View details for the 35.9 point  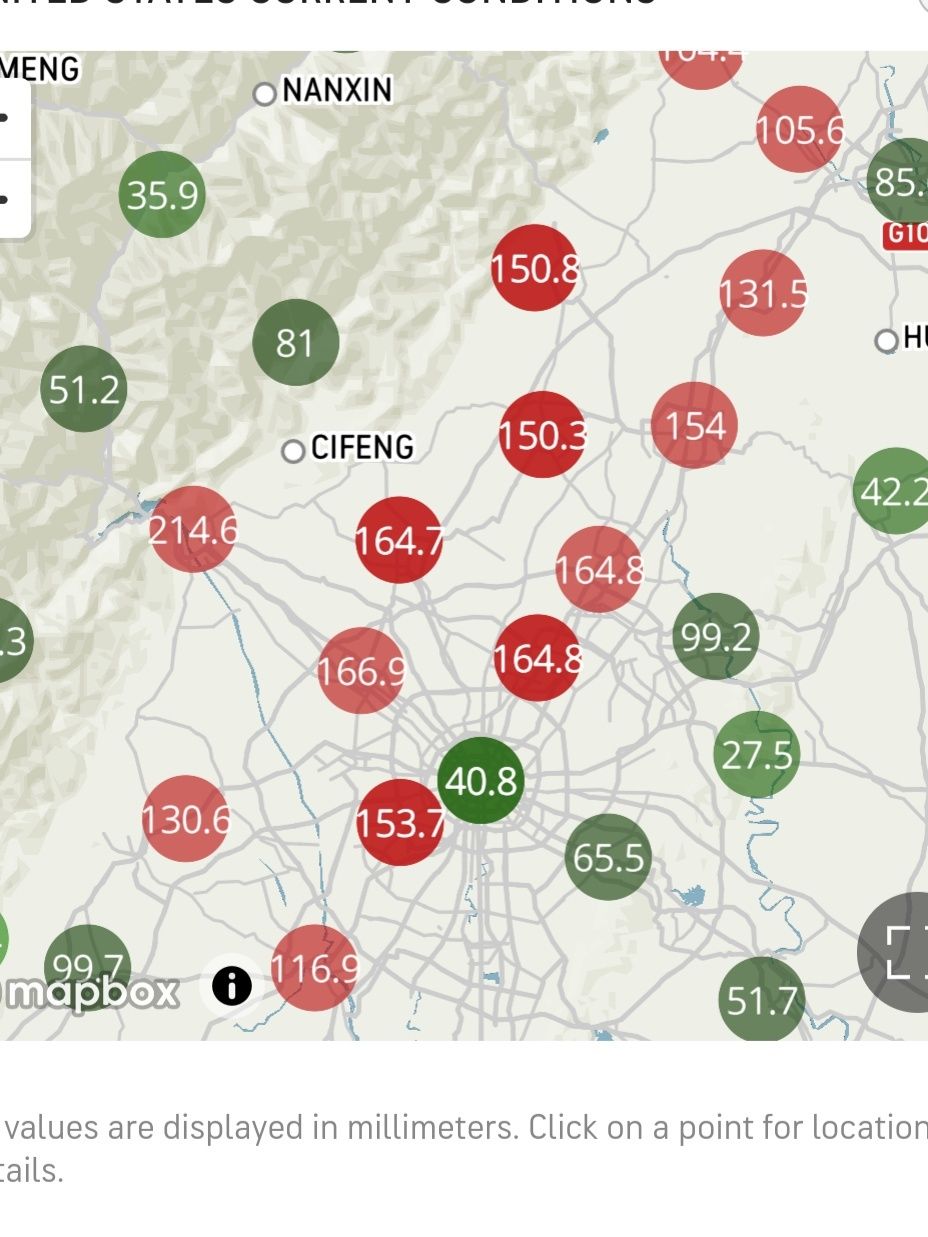click(x=162, y=195)
